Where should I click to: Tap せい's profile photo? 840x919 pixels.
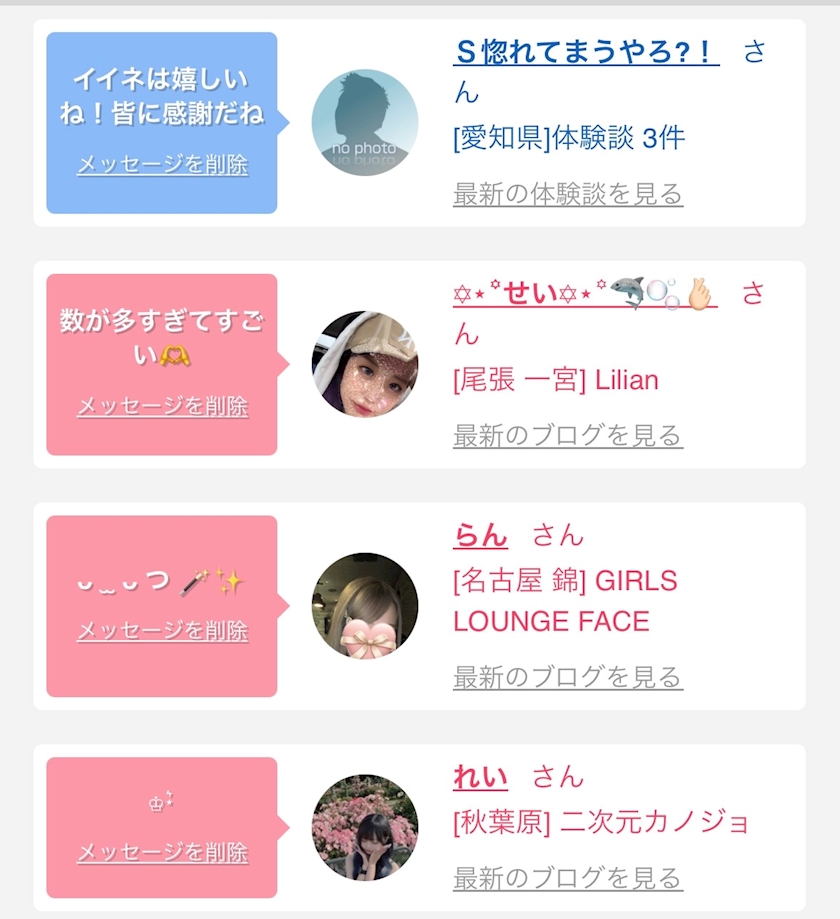pyautogui.click(x=365, y=364)
